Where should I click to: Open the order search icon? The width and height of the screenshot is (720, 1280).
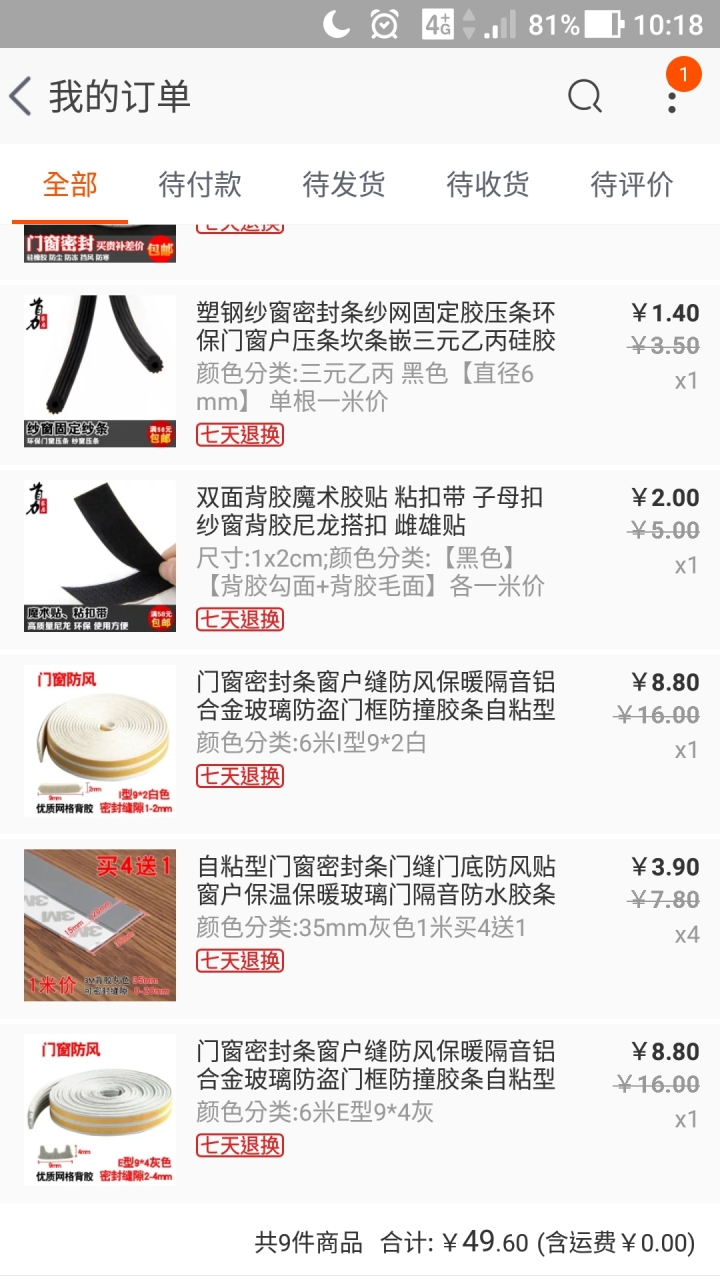pos(585,97)
